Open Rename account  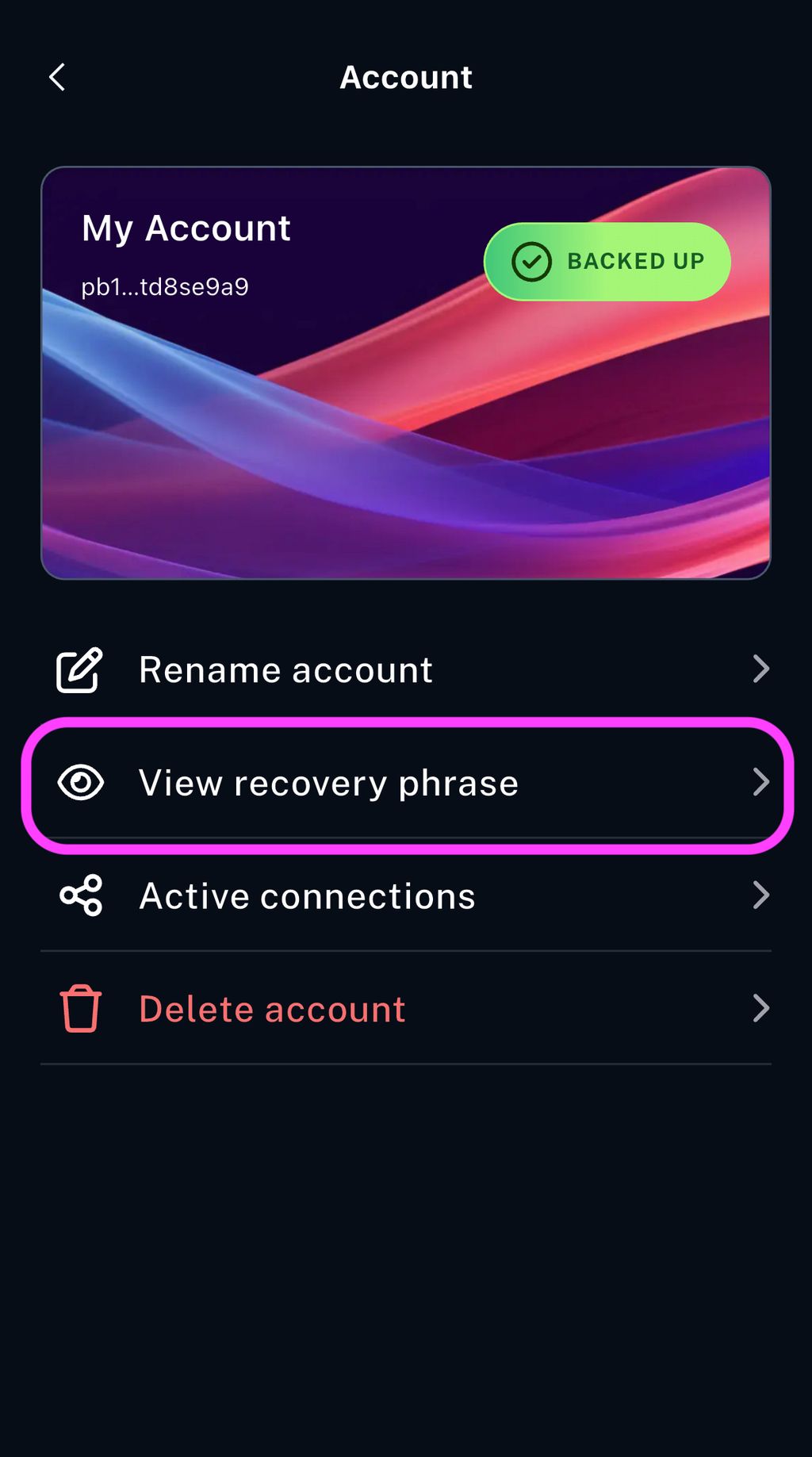[404, 669]
